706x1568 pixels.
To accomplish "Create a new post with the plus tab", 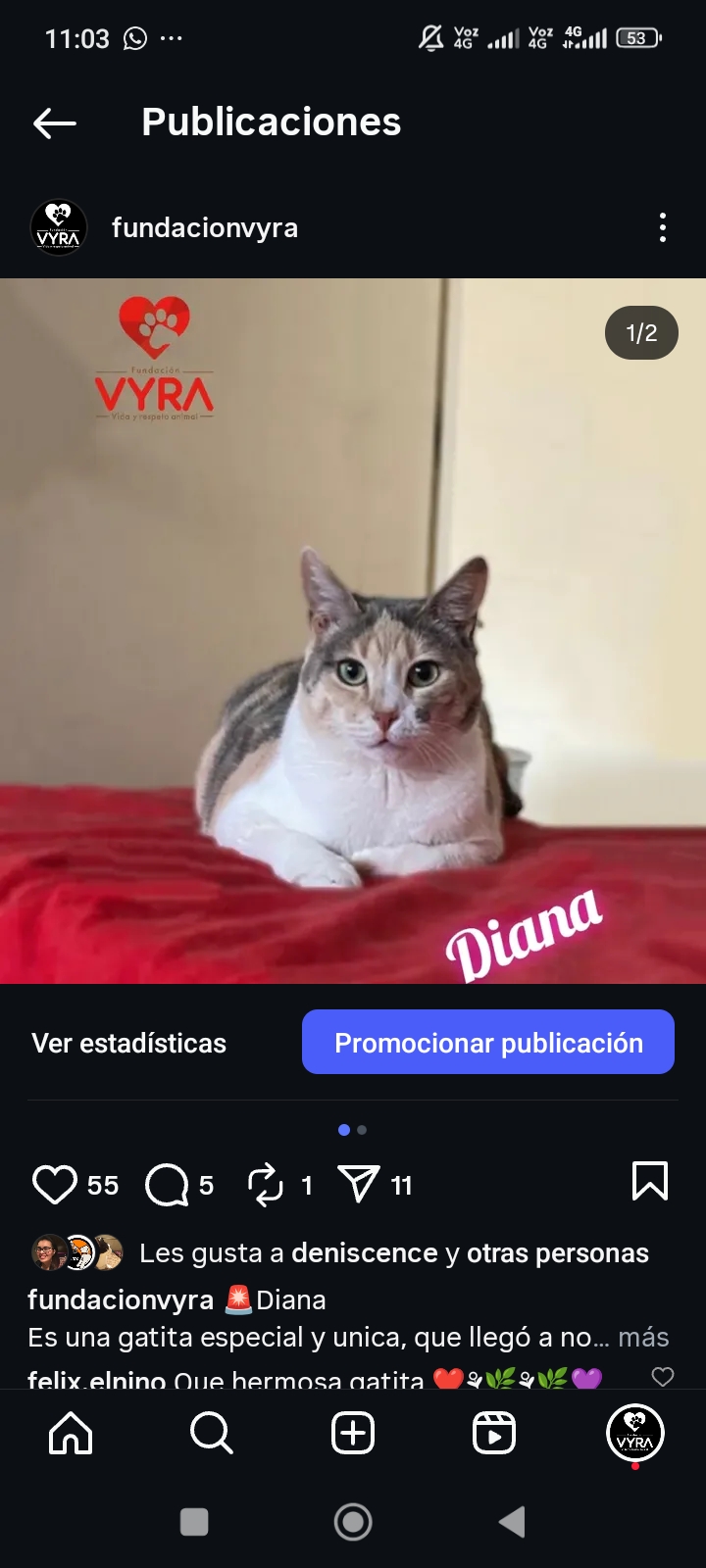I will click(x=353, y=1434).
